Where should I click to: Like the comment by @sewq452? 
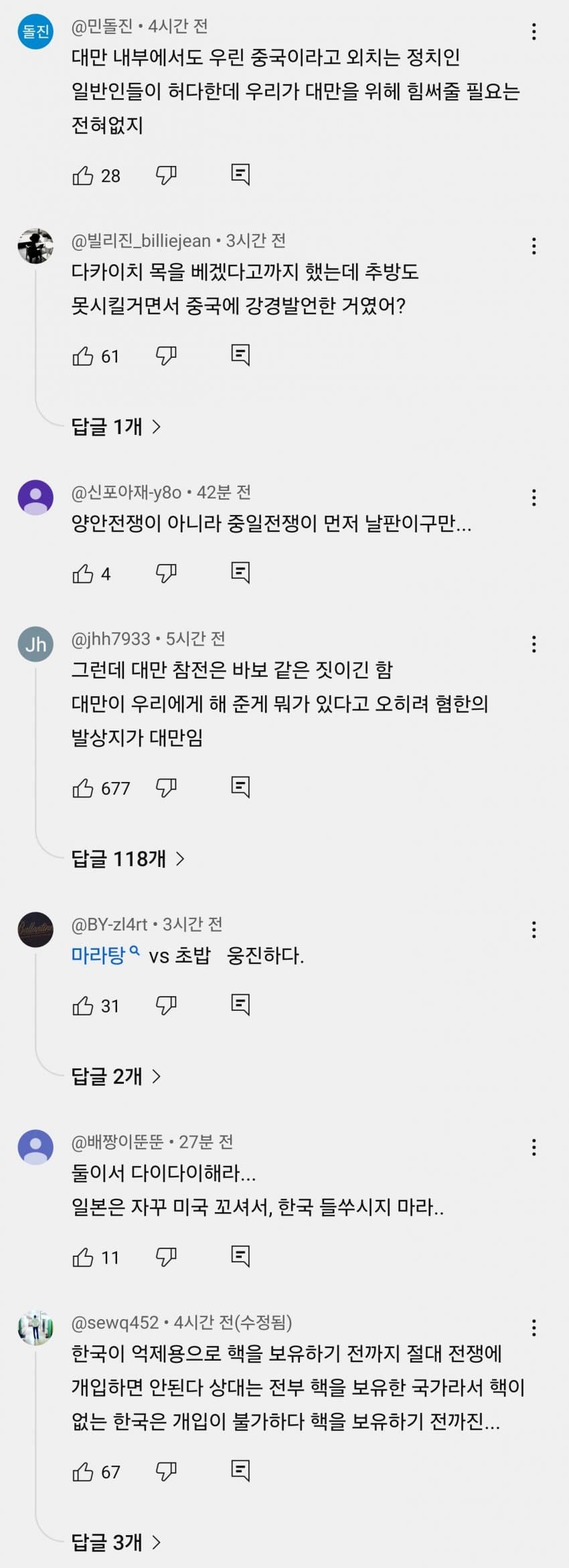(83, 1472)
